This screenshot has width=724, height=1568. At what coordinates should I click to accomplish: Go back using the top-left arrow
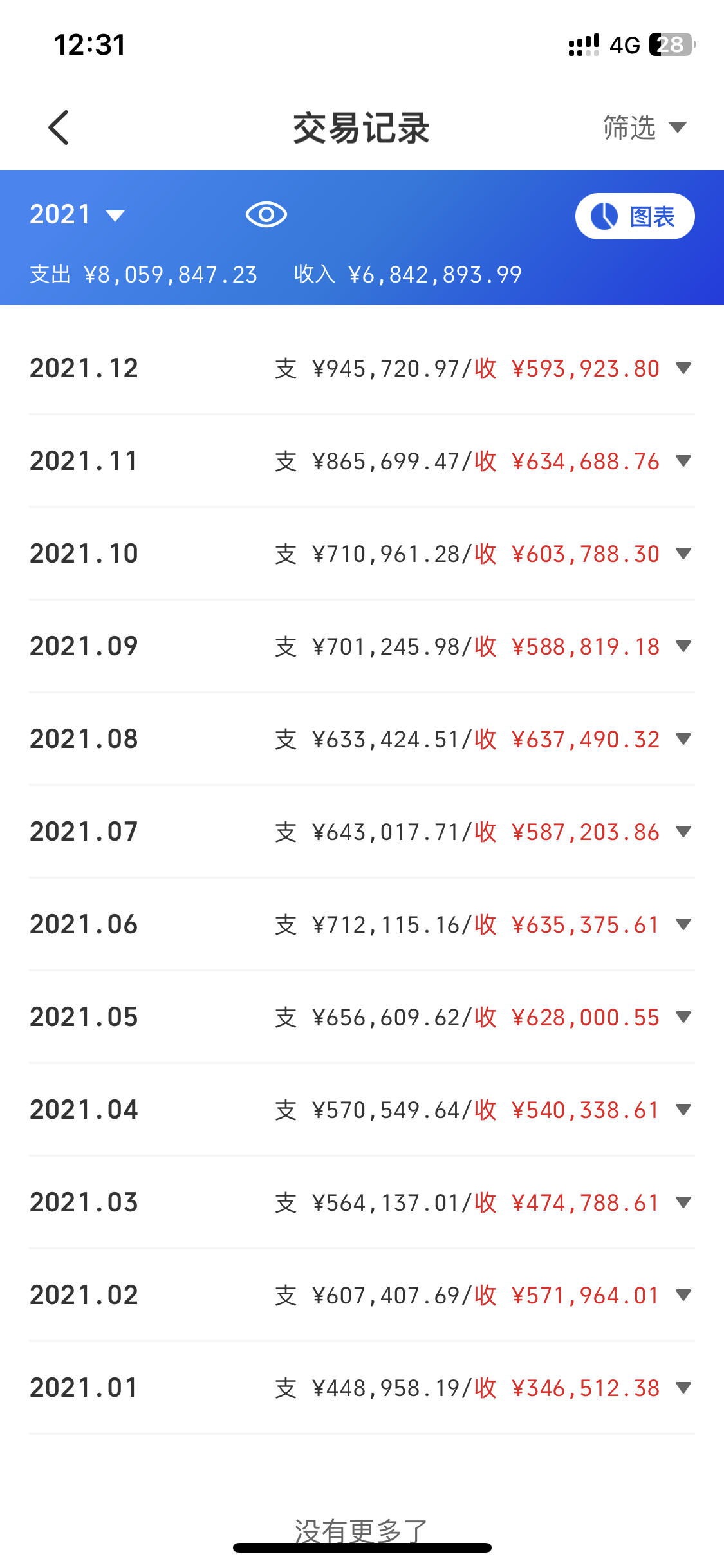[x=59, y=127]
